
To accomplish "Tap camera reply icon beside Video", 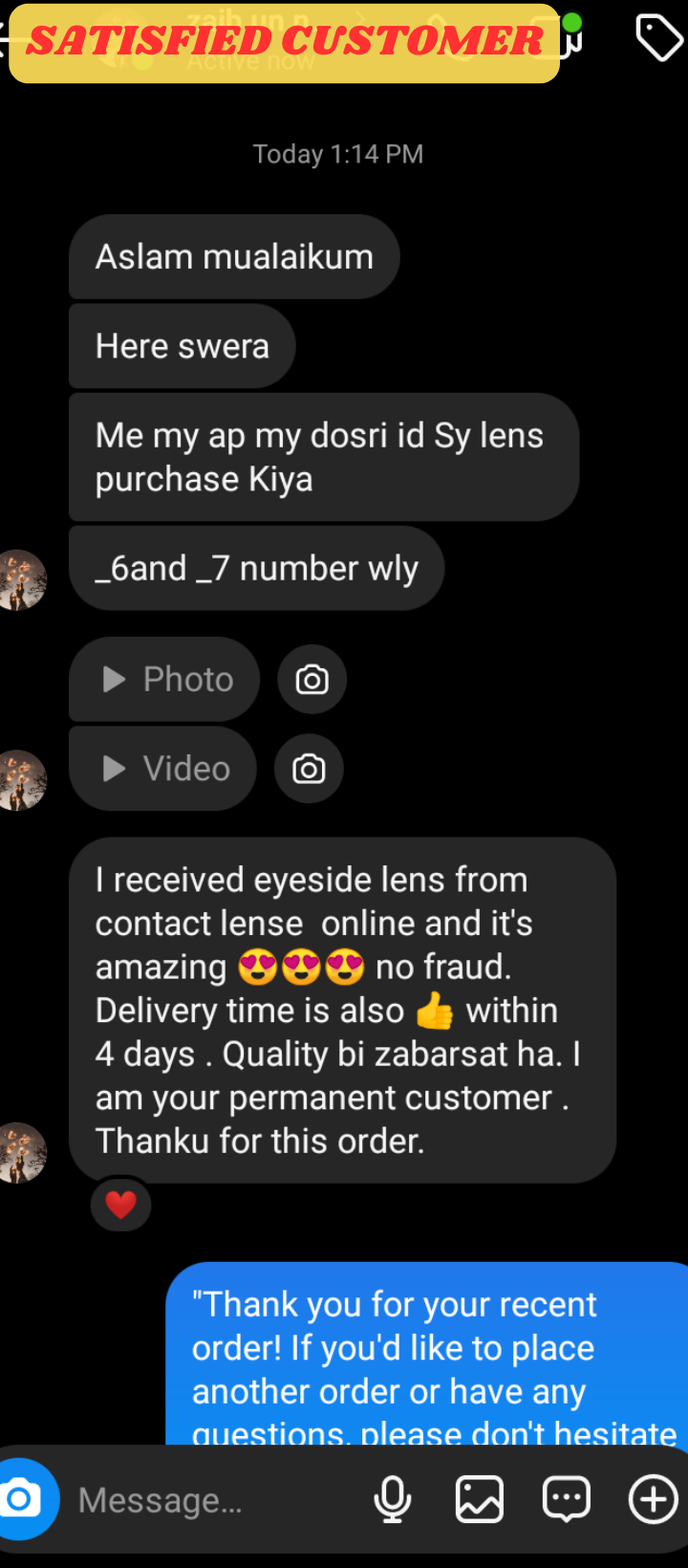I will tap(309, 769).
